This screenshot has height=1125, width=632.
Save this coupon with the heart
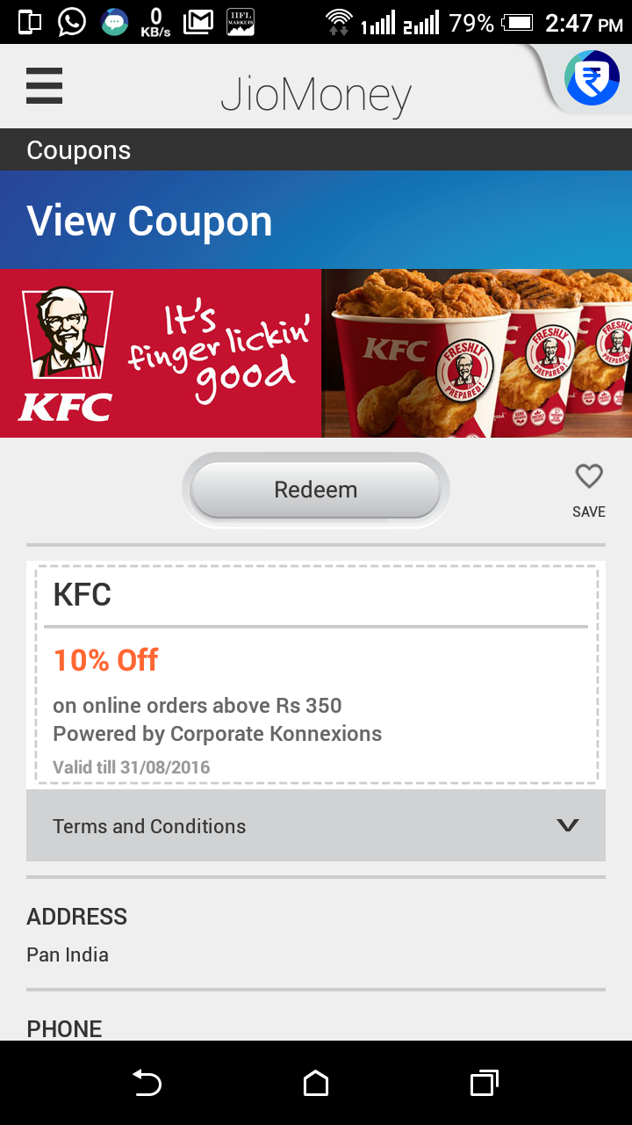coord(589,487)
